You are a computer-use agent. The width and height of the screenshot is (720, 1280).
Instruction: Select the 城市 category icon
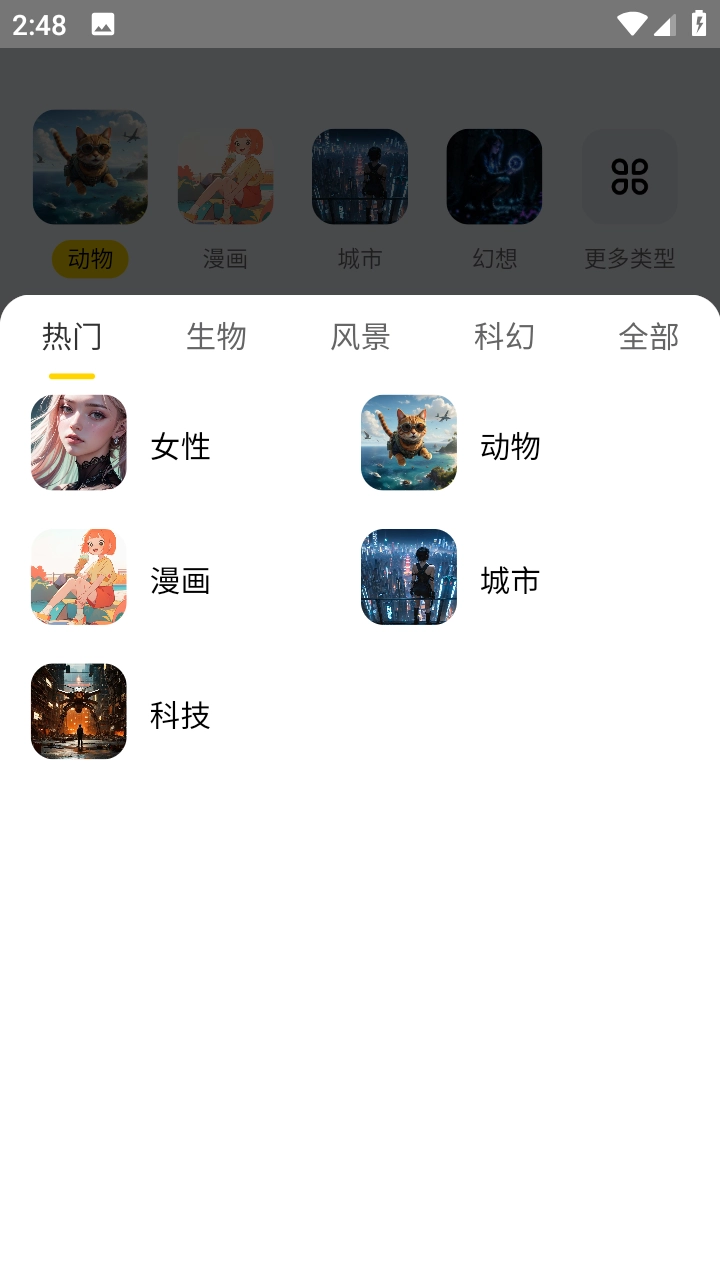pyautogui.click(x=360, y=177)
